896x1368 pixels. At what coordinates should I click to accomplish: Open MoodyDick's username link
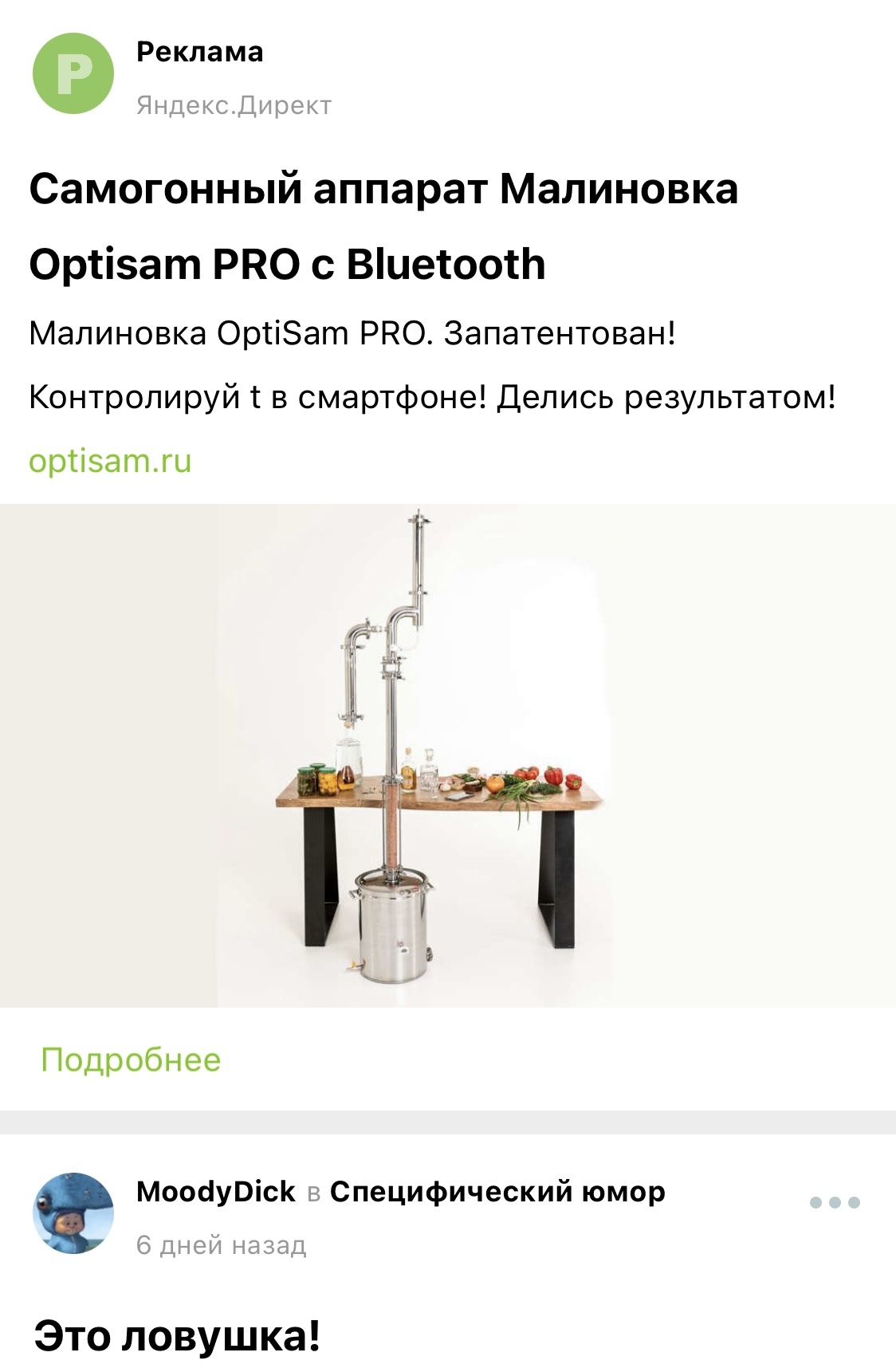point(215,1191)
